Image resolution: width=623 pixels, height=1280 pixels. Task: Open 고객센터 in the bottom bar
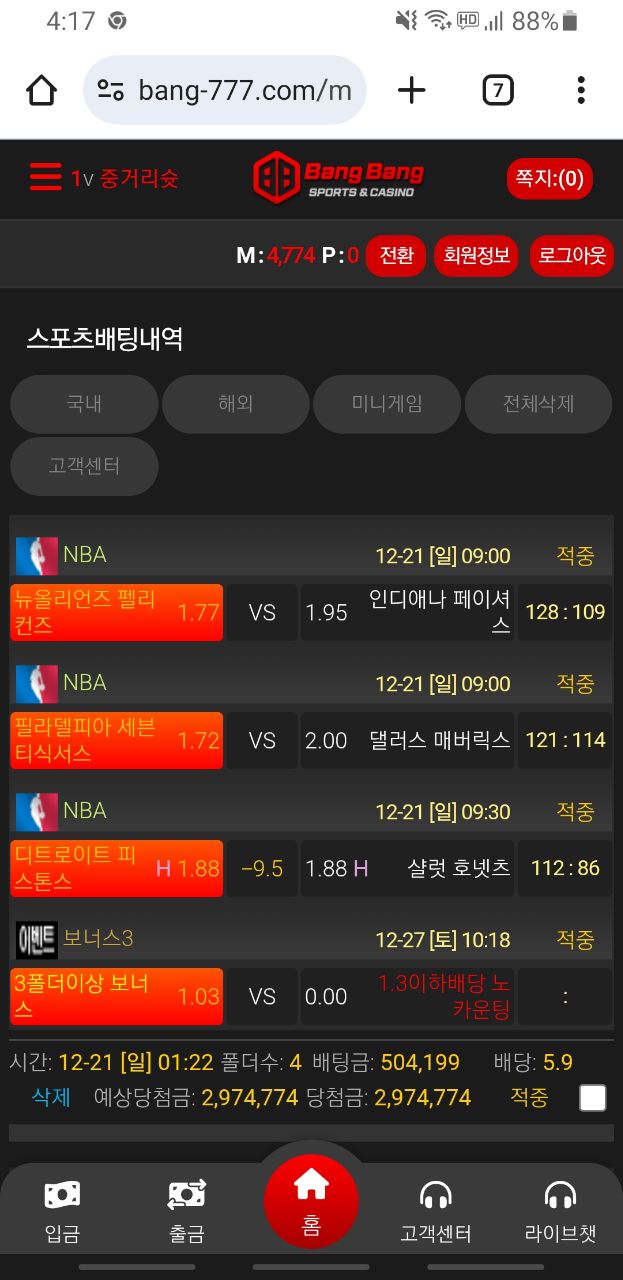(x=436, y=1212)
